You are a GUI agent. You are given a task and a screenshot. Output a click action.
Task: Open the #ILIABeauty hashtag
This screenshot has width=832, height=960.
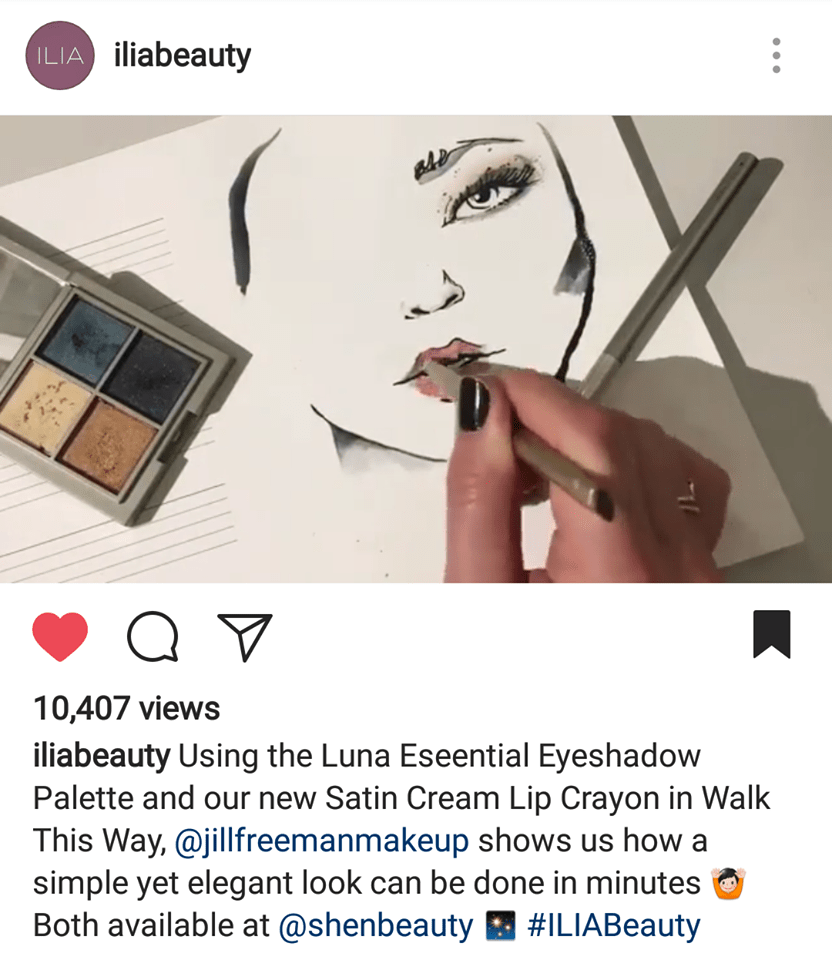613,925
